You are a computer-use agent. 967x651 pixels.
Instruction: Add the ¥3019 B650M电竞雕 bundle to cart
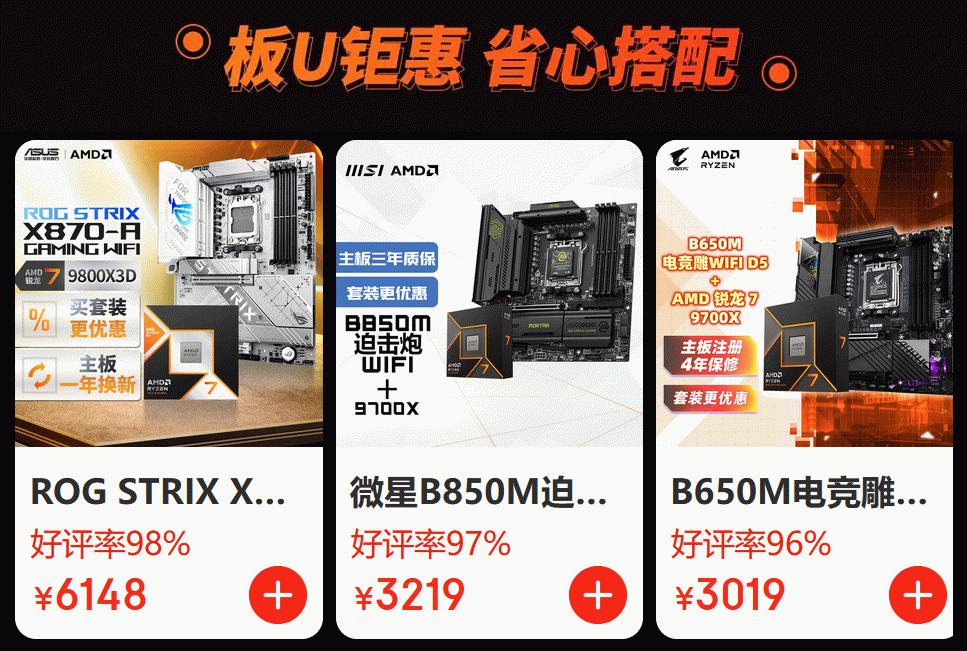(917, 594)
